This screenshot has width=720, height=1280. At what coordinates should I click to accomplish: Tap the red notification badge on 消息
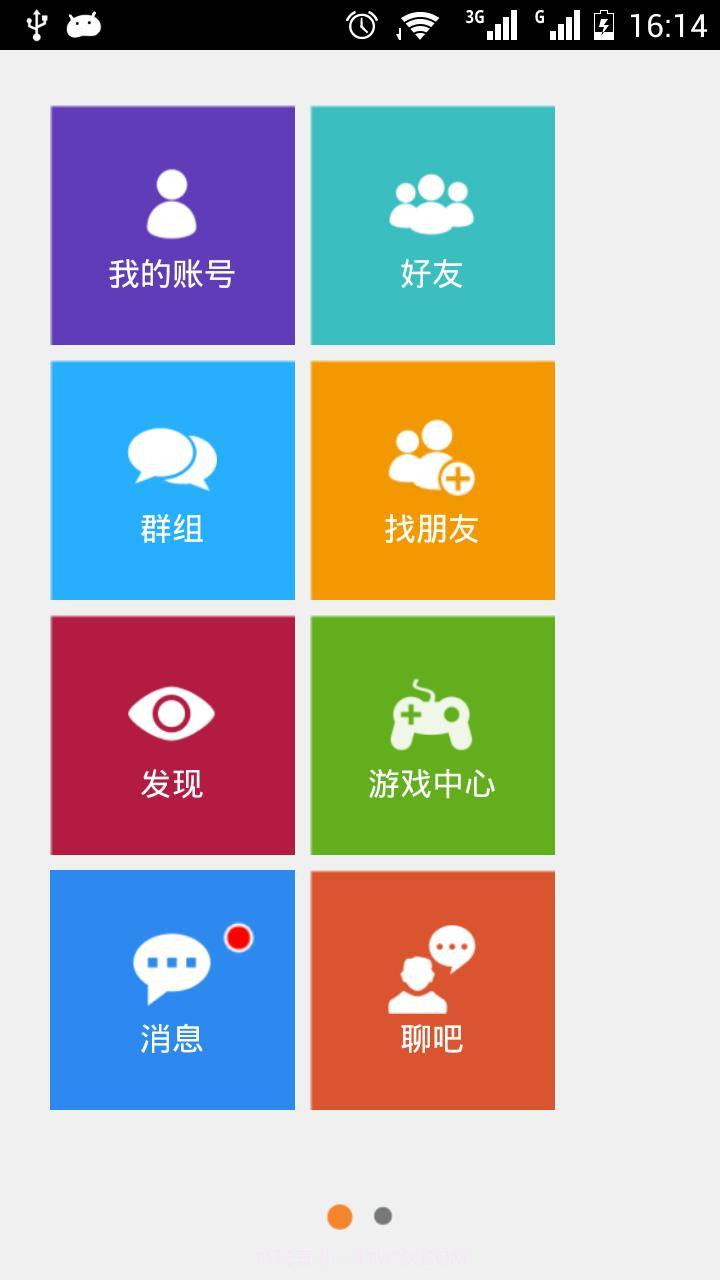pyautogui.click(x=239, y=938)
